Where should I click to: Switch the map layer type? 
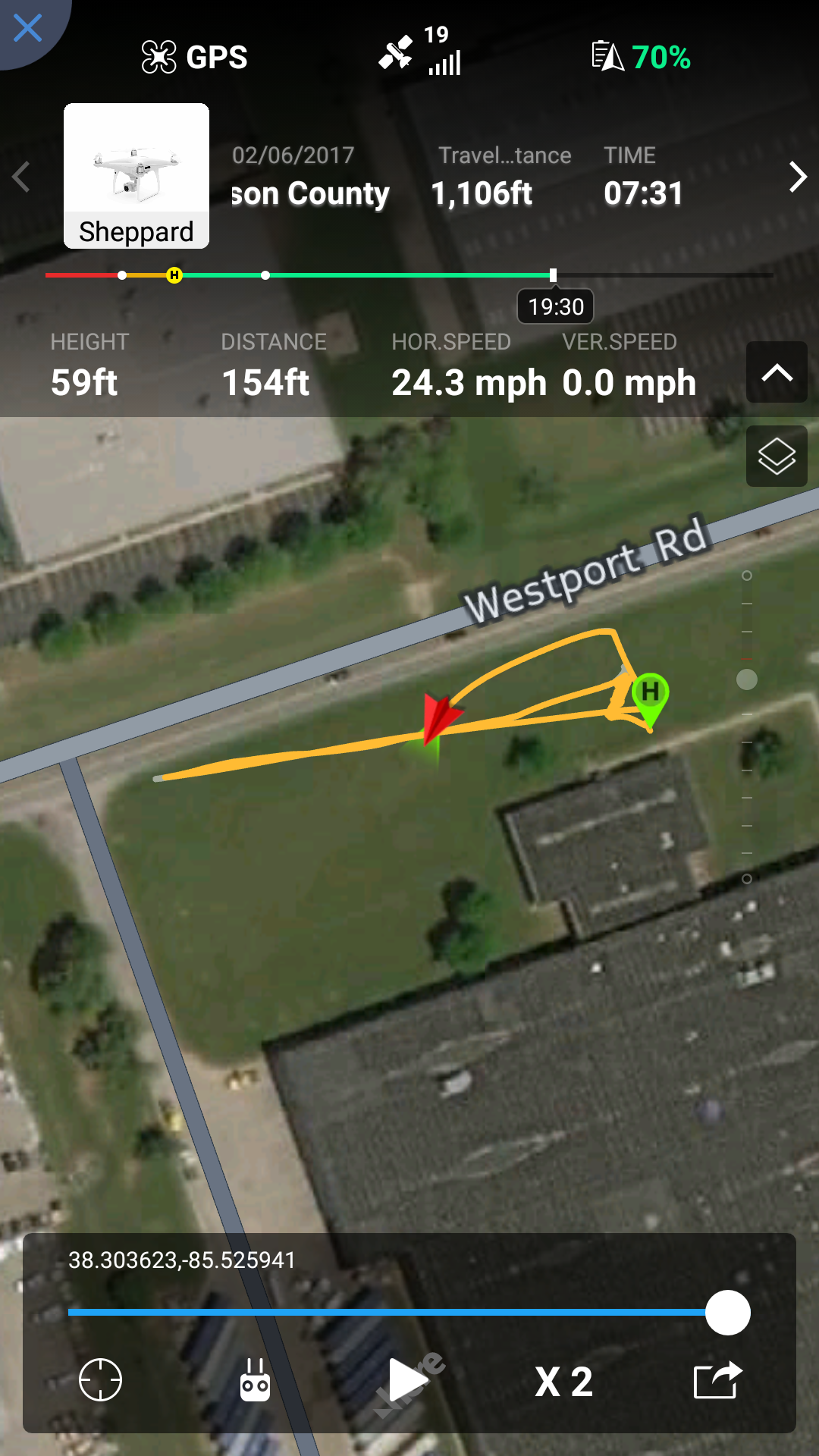tap(777, 457)
